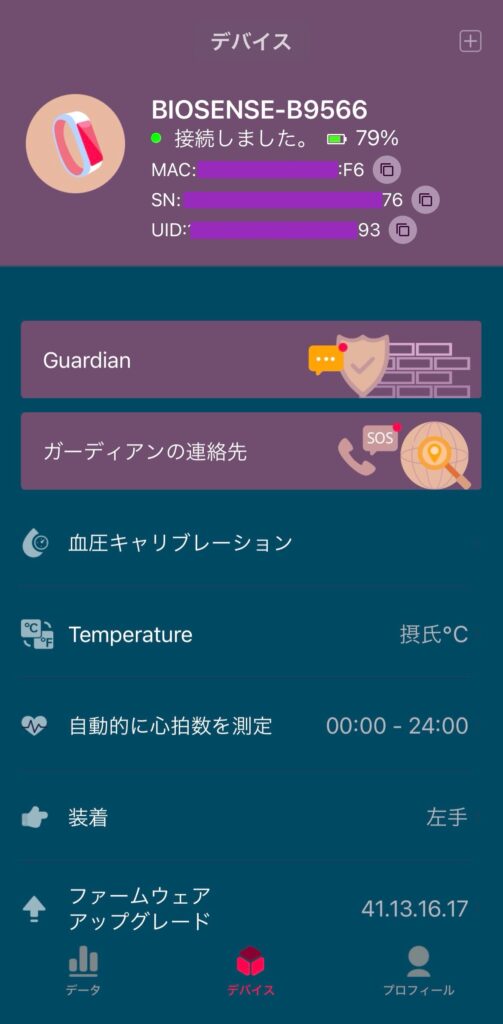The width and height of the screenshot is (503, 1024).
Task: Open the Guardian card
Action: tap(251, 359)
